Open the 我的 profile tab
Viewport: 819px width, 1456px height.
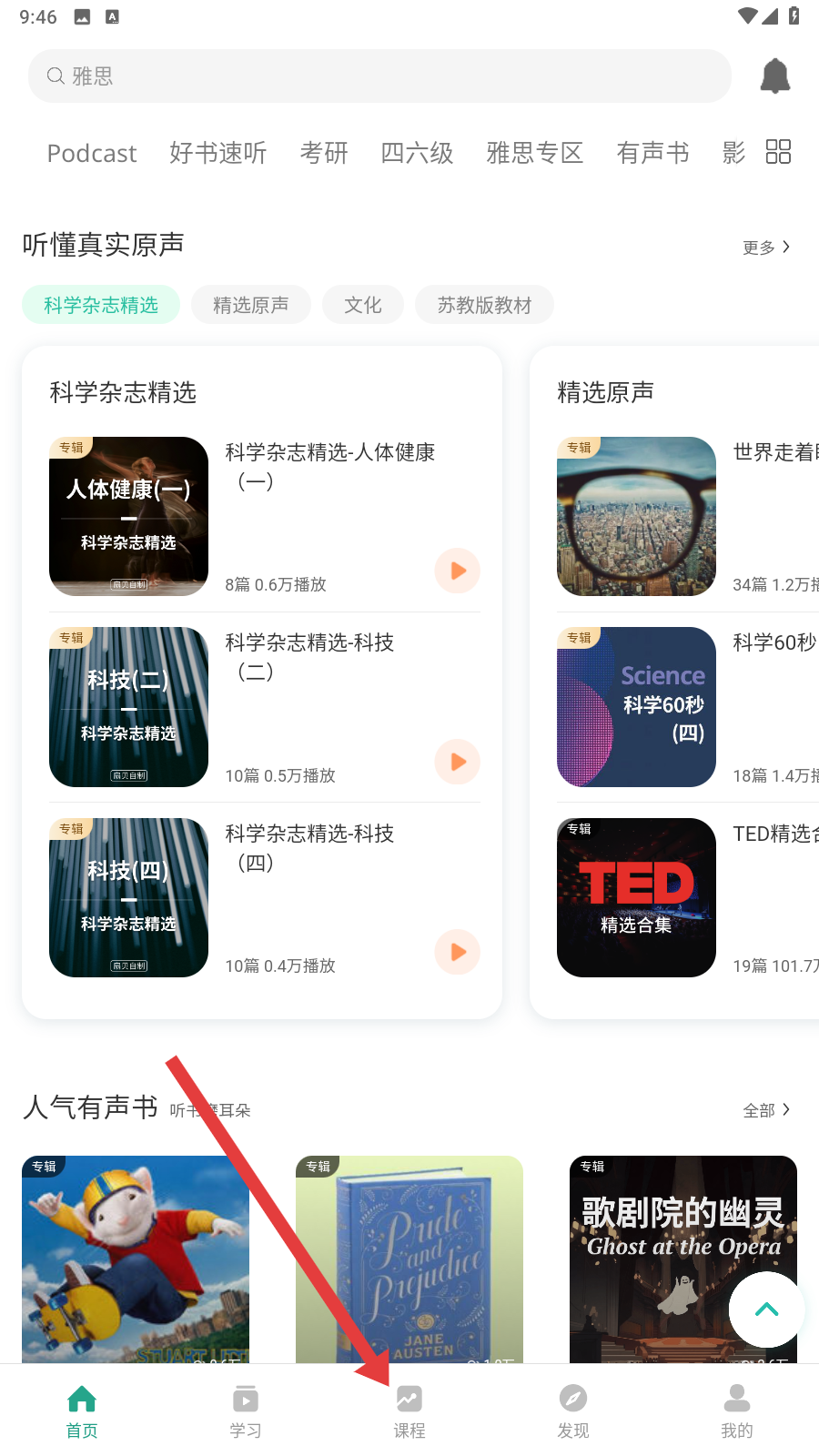737,1410
